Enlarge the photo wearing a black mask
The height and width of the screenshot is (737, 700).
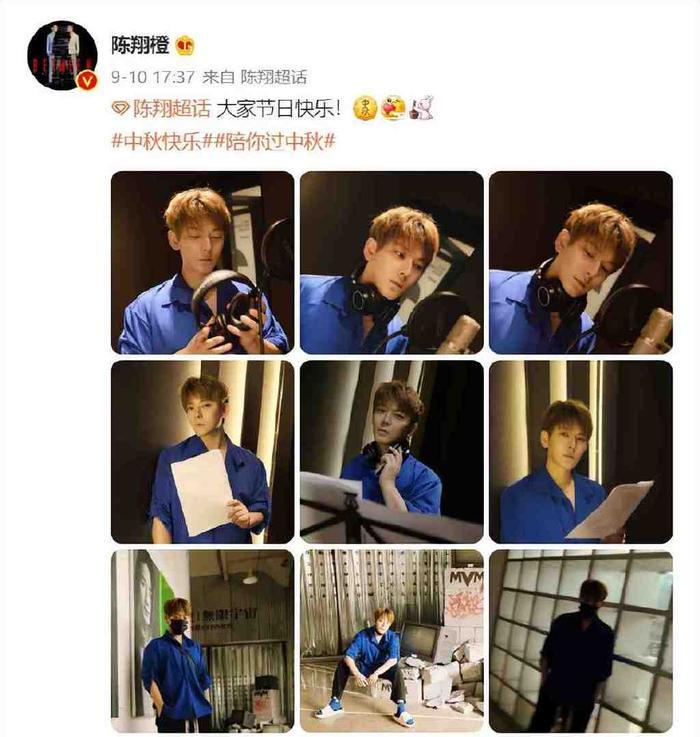pos(202,640)
